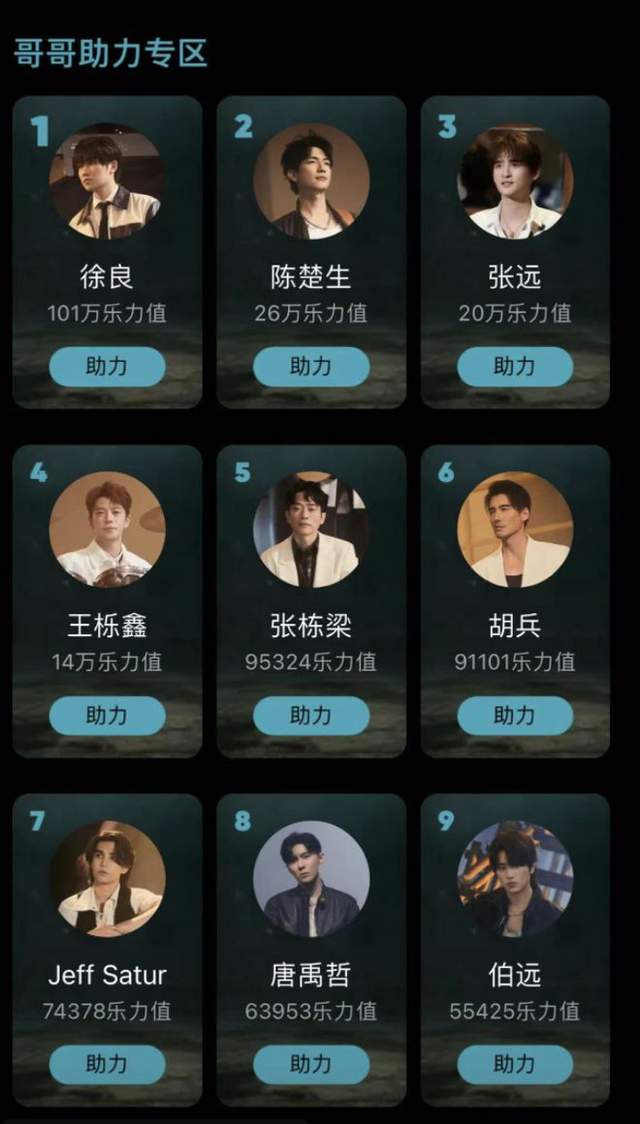Open 徐良's profile picture
640x1124 pixels.
(107, 182)
